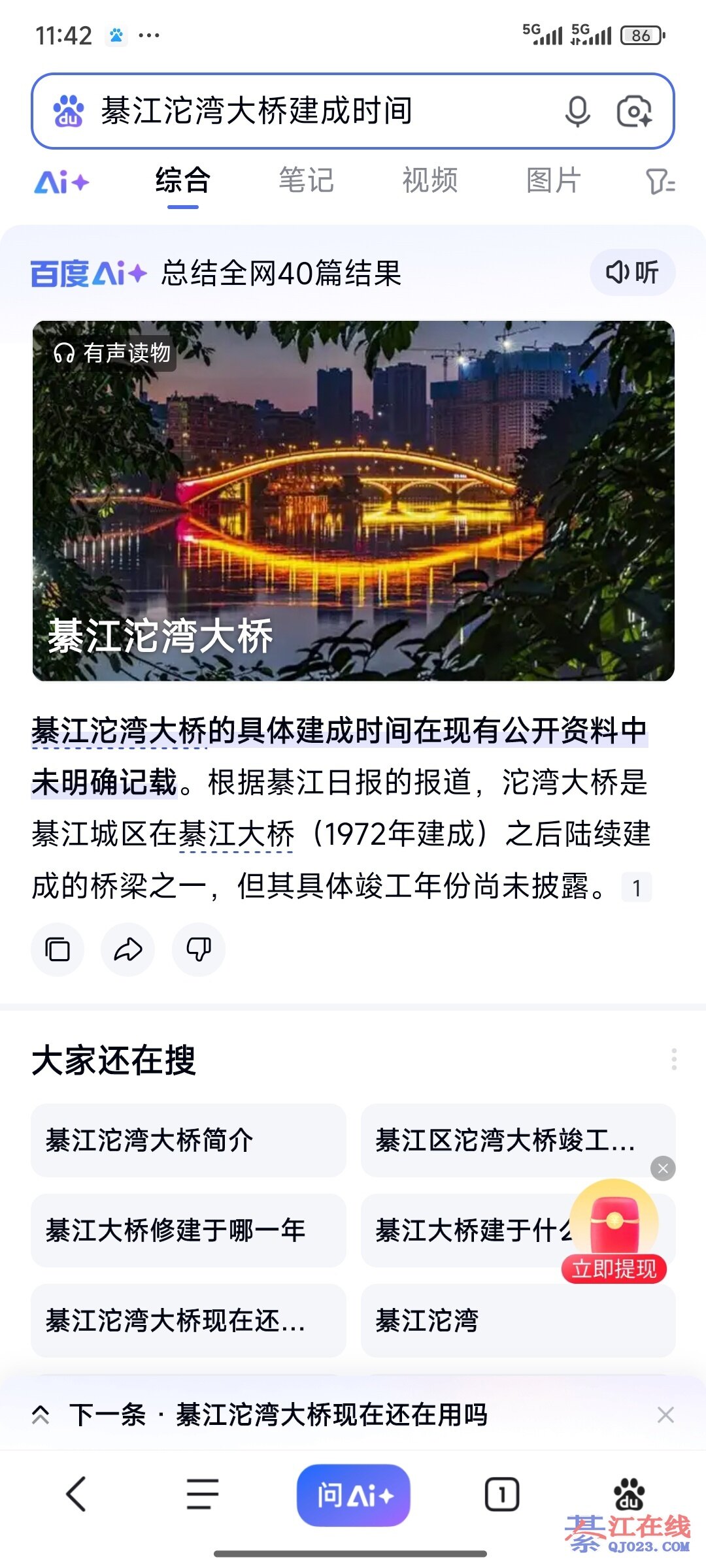Image resolution: width=706 pixels, height=1568 pixels.
Task: Select suggestion 綦江大桥修建于哪一年
Action: point(188,1231)
